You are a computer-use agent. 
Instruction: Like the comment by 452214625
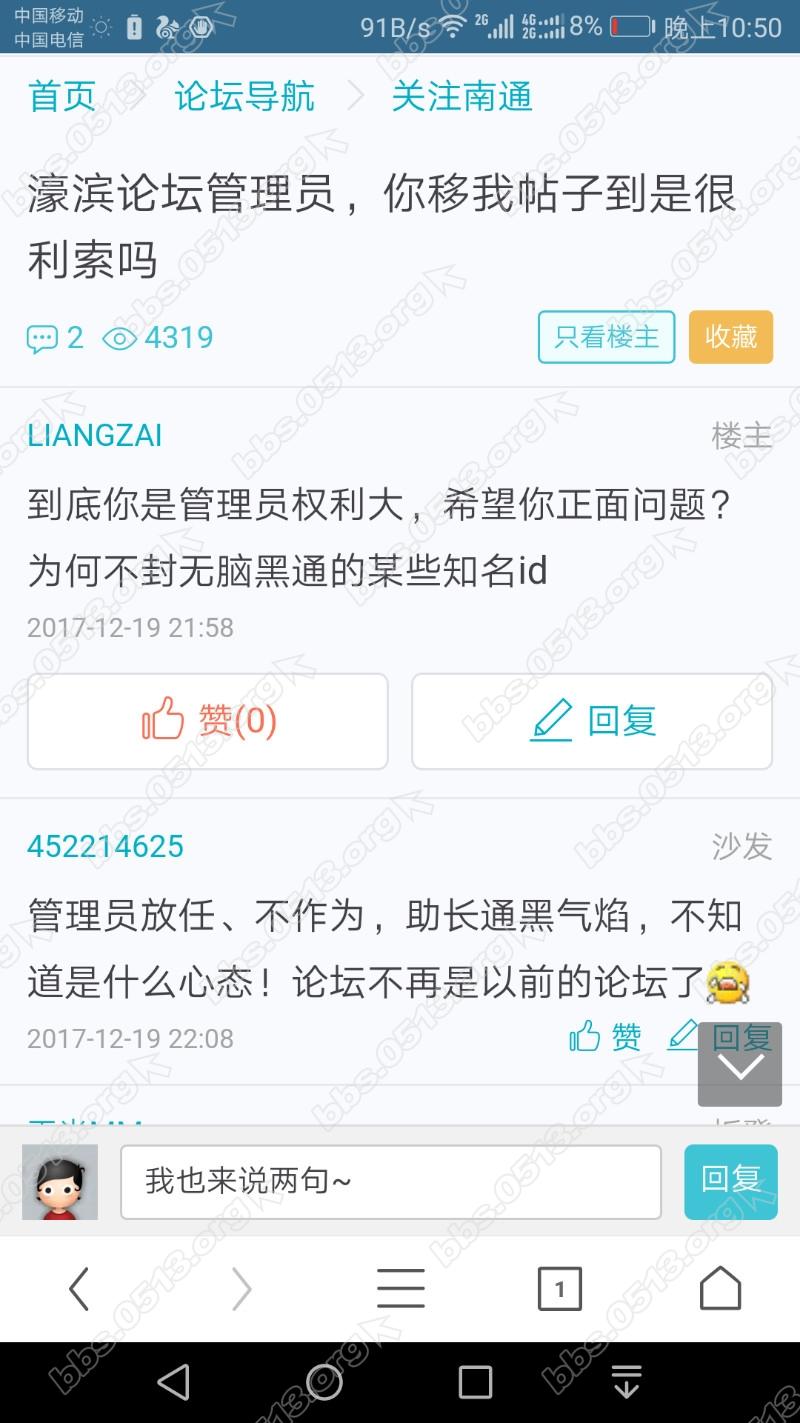point(606,1038)
